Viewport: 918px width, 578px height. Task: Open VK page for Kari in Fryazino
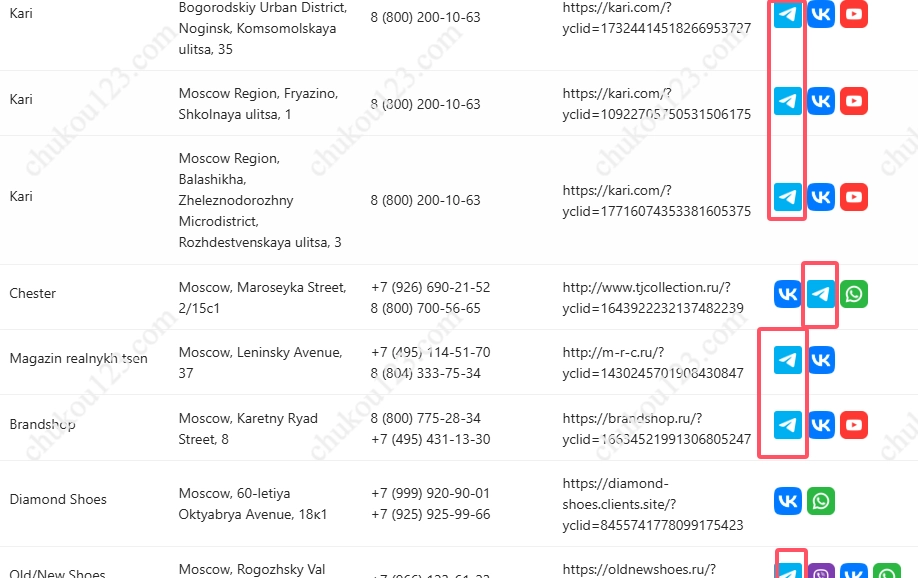click(x=821, y=101)
